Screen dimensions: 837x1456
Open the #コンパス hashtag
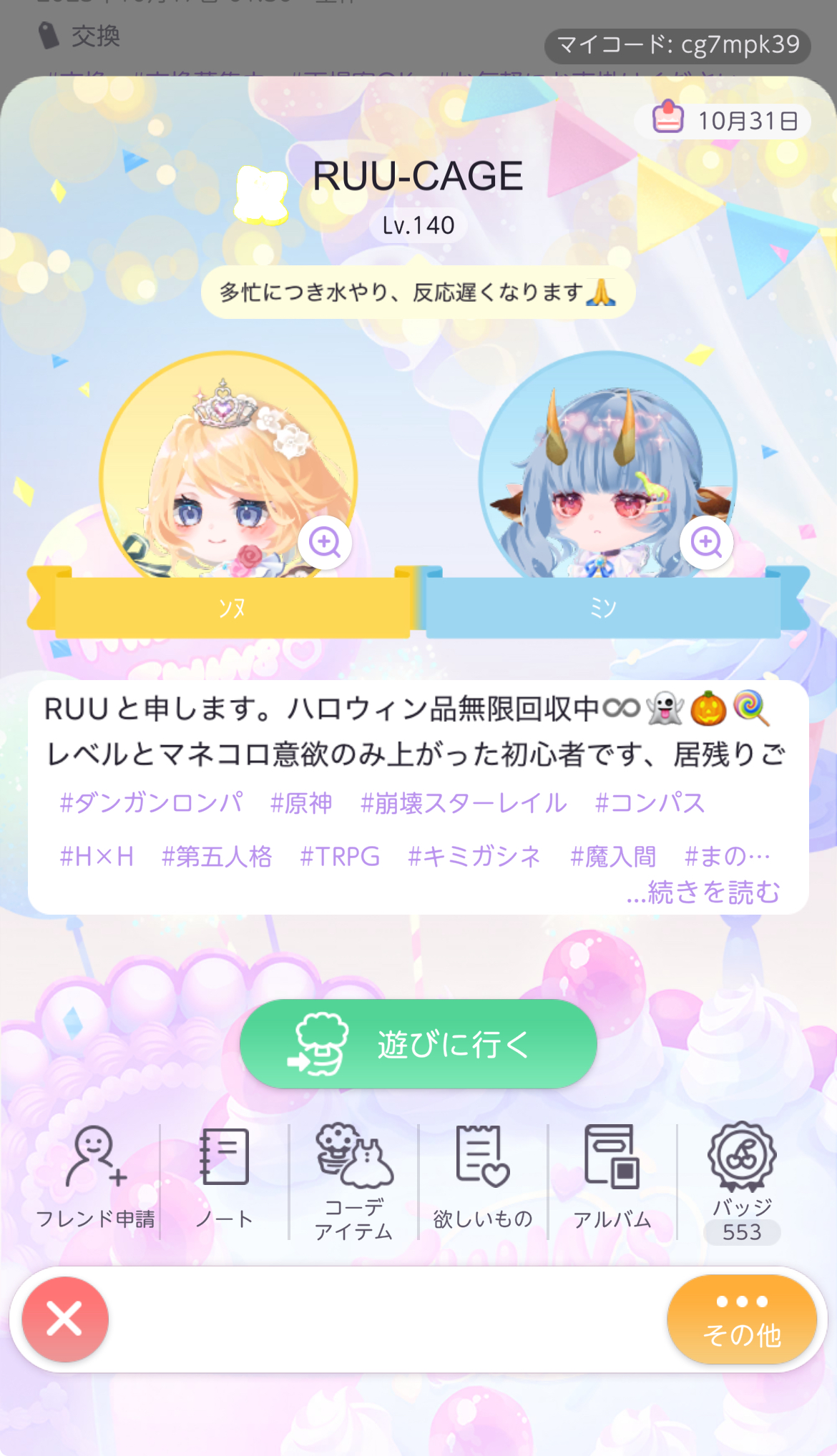click(x=650, y=803)
